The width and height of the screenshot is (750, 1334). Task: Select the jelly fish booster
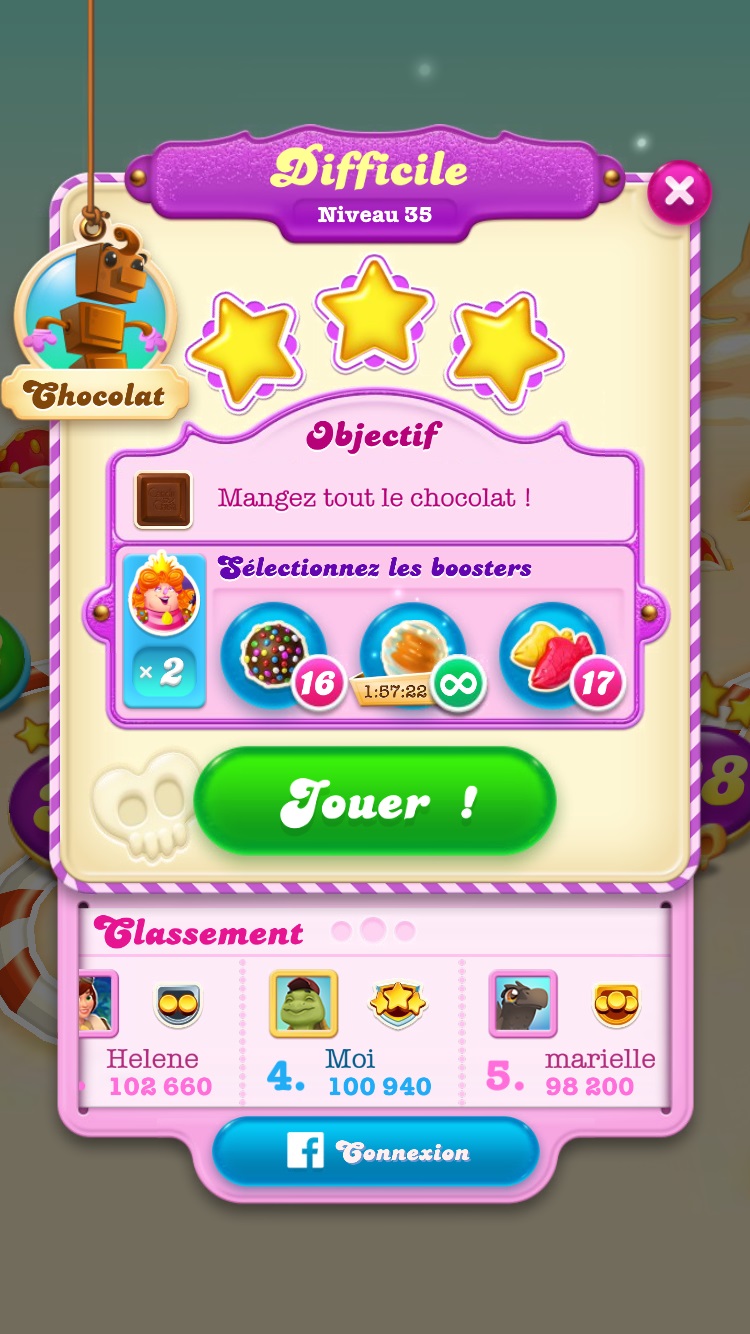click(553, 655)
